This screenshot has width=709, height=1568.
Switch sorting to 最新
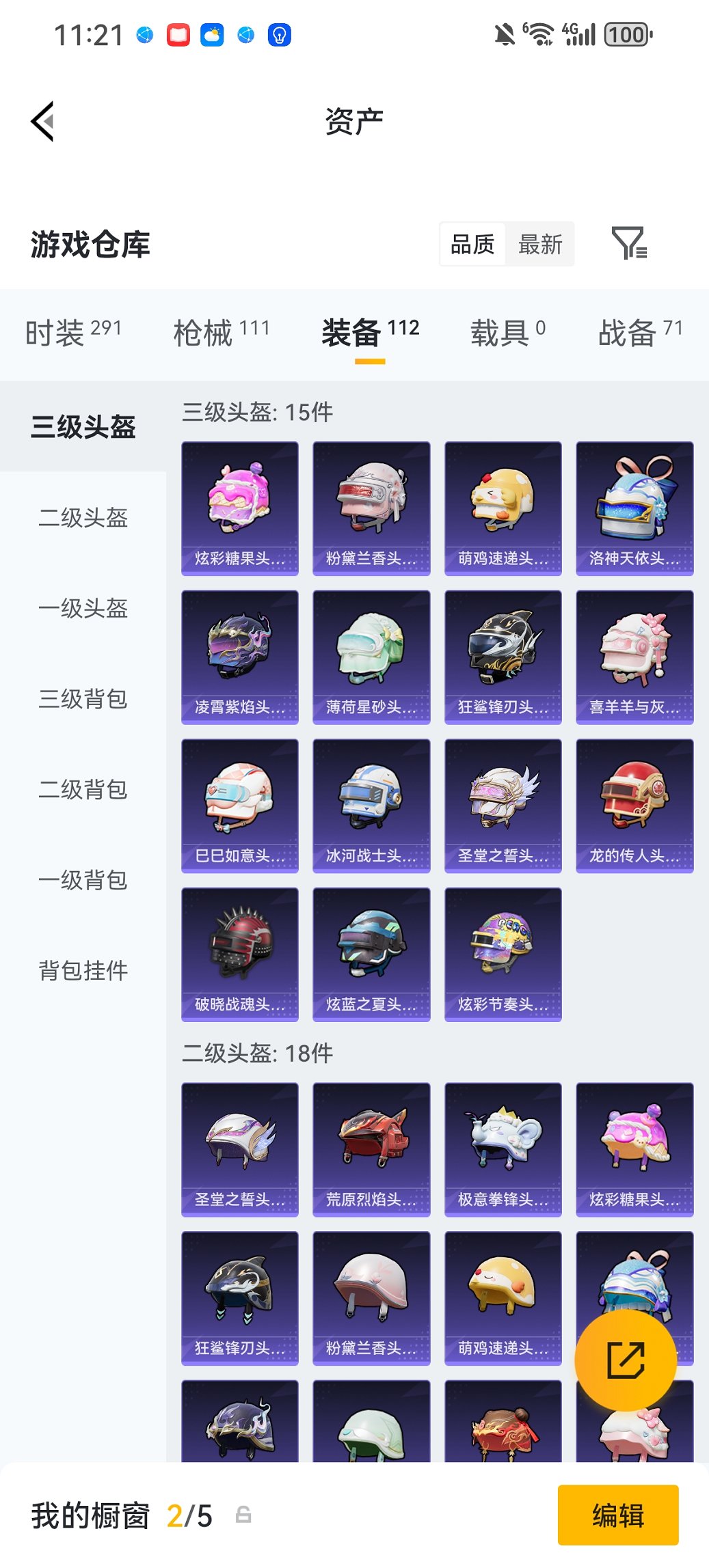click(x=540, y=244)
